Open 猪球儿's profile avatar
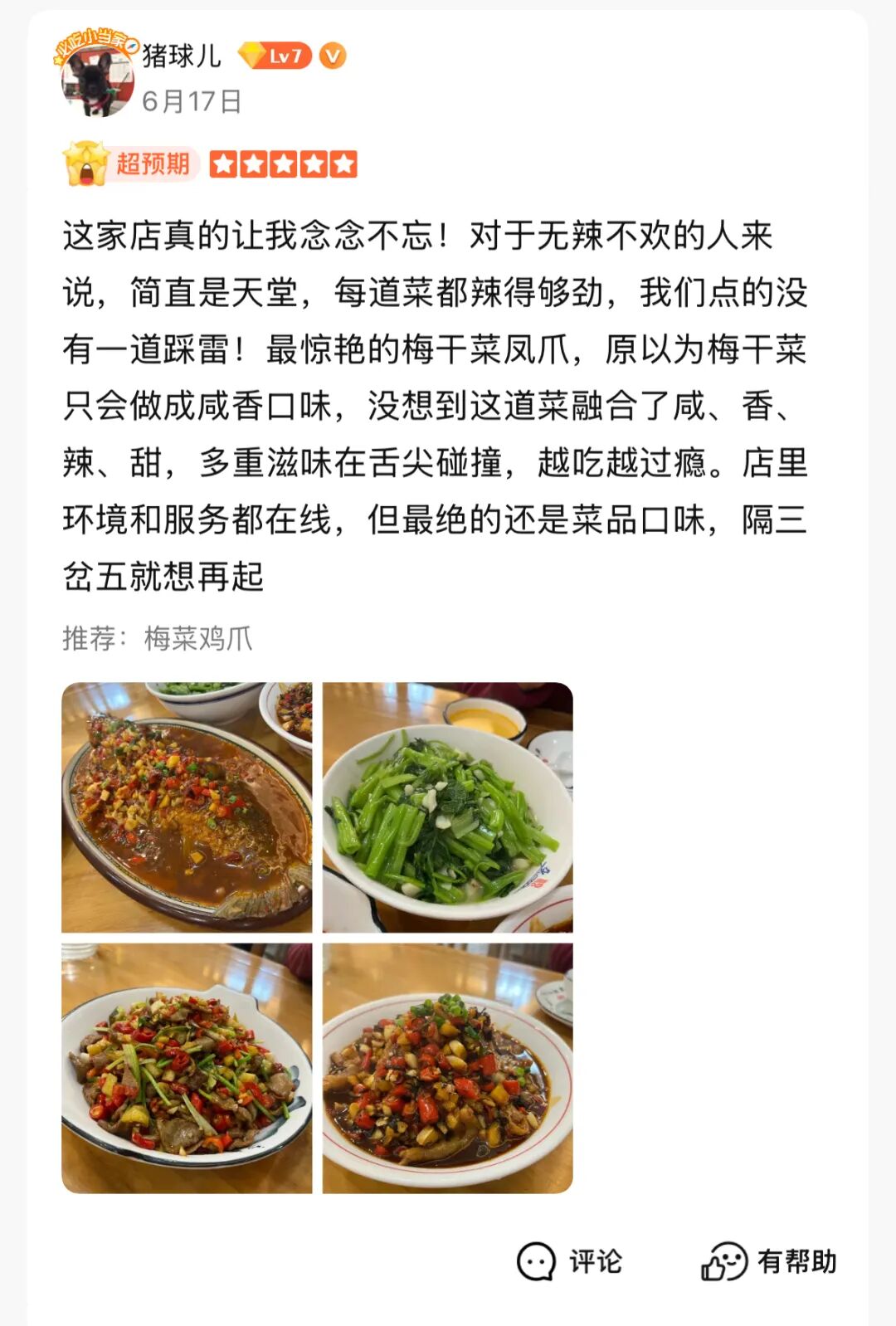Viewport: 896px width, 1326px height. coord(97,80)
